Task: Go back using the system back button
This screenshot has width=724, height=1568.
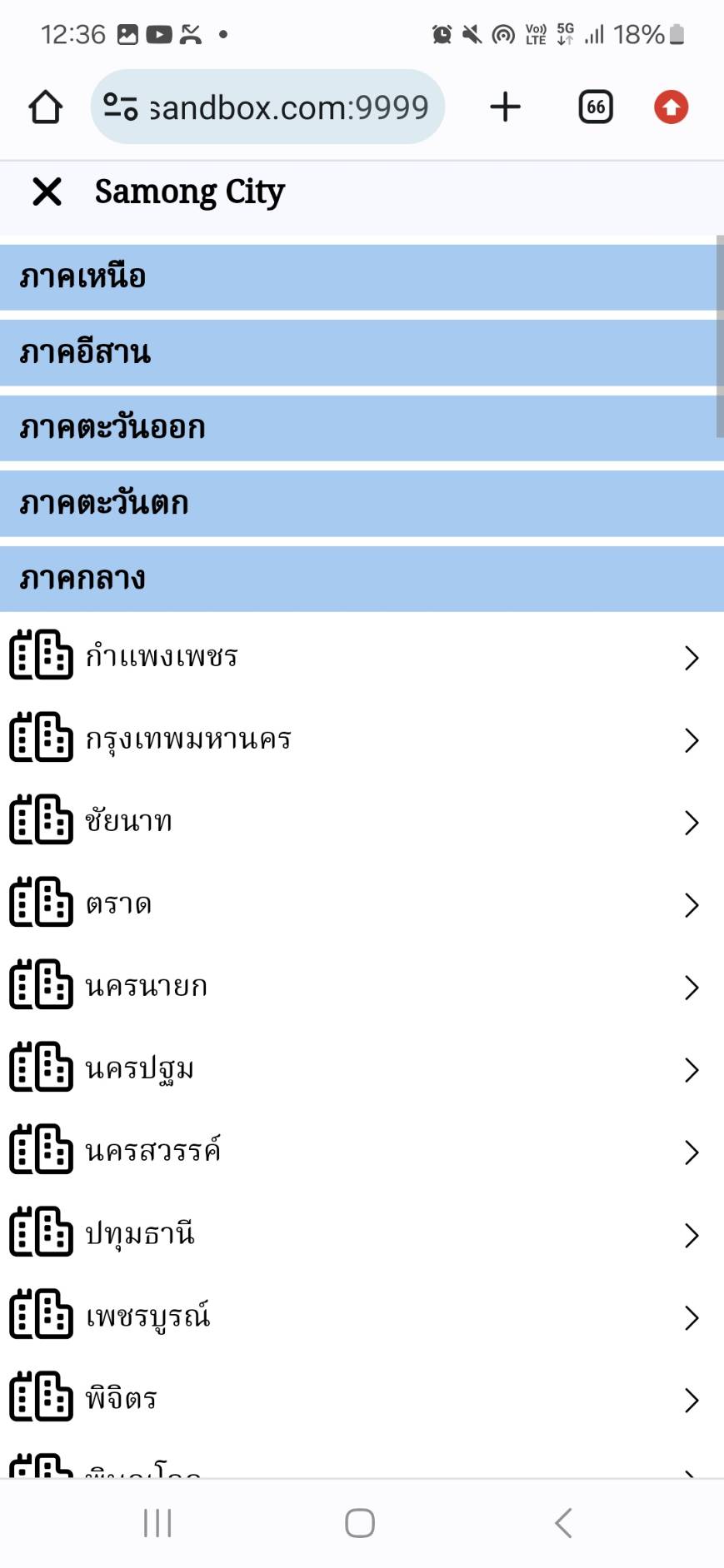Action: point(564,1523)
